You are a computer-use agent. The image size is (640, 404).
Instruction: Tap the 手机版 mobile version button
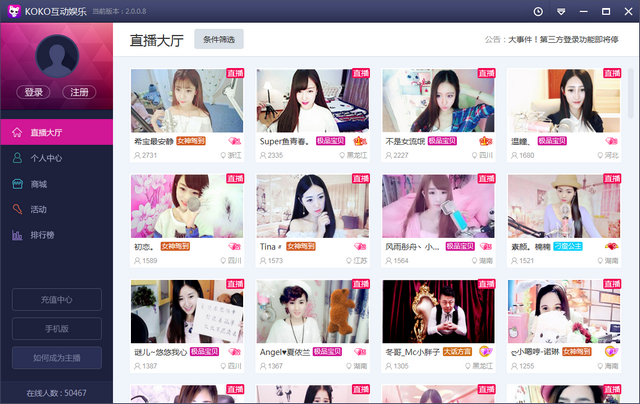pyautogui.click(x=56, y=328)
